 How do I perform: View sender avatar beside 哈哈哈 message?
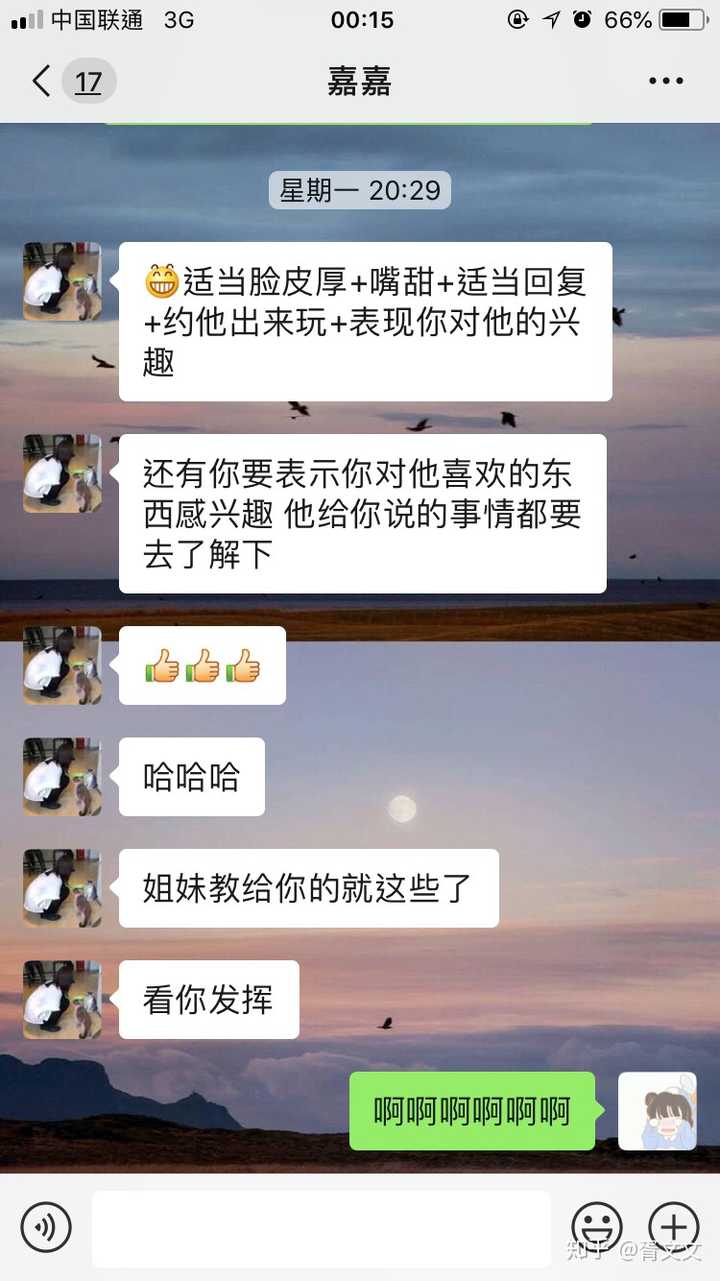(x=62, y=777)
